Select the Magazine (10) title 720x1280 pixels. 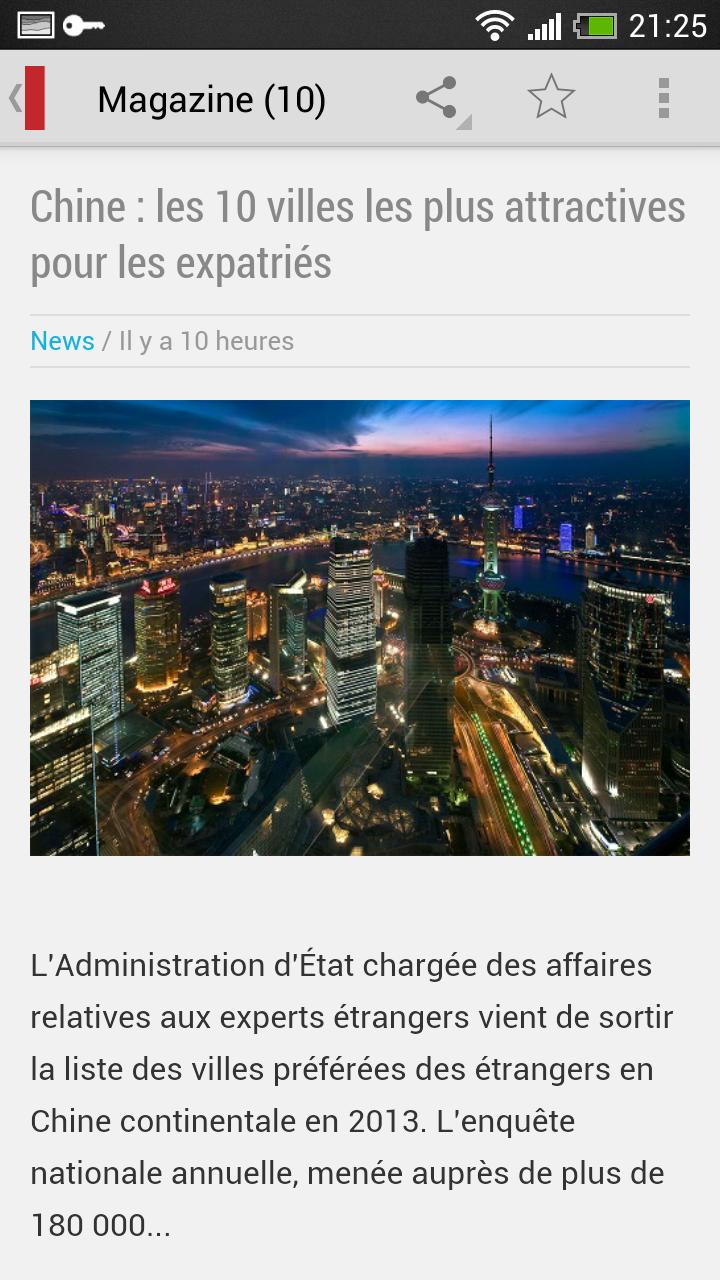[211, 99]
